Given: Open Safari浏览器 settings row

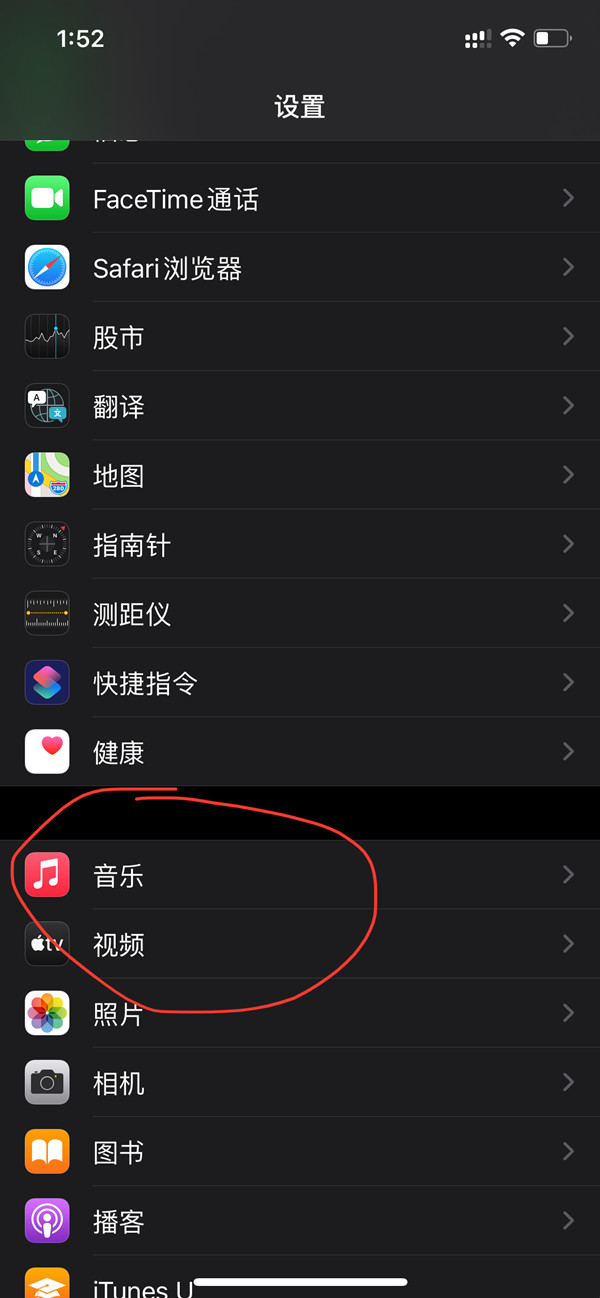Looking at the screenshot, I should click(x=300, y=268).
